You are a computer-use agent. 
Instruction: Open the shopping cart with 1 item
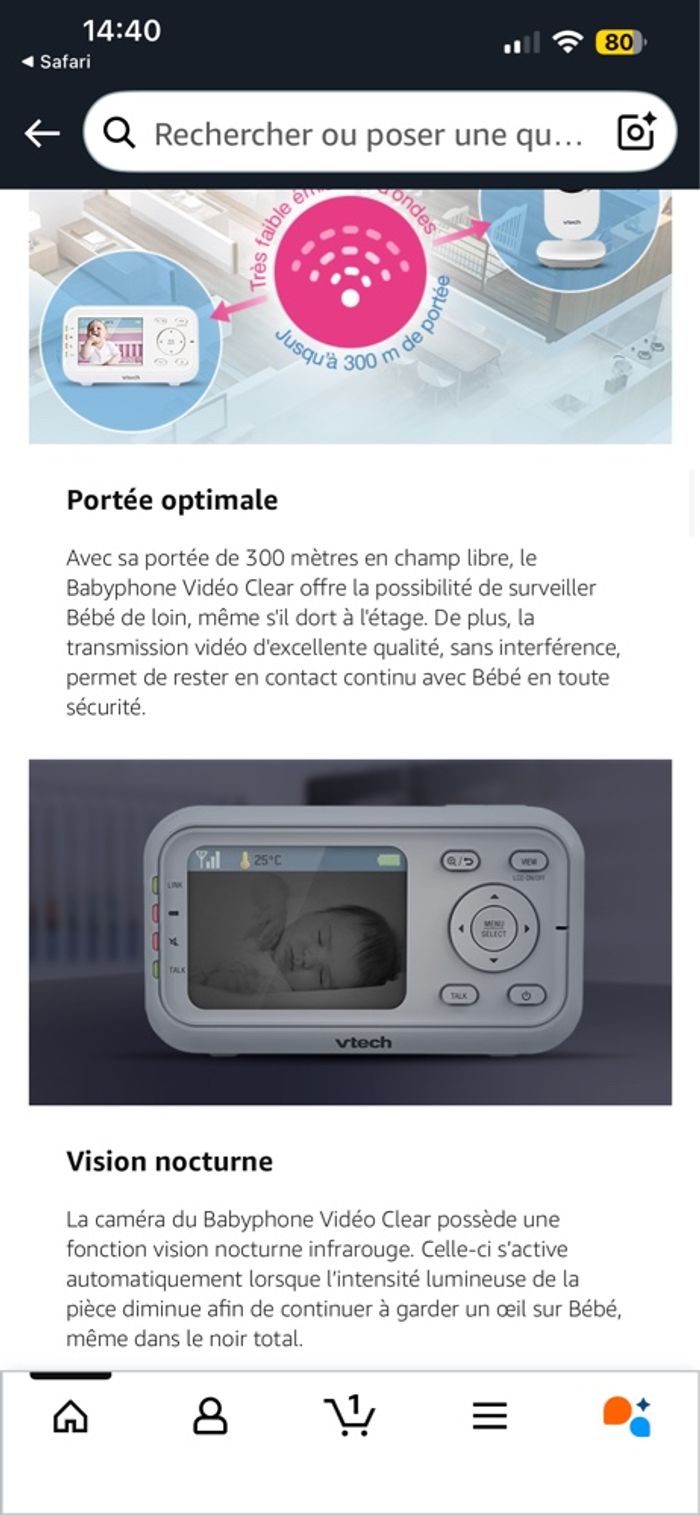coord(350,1415)
